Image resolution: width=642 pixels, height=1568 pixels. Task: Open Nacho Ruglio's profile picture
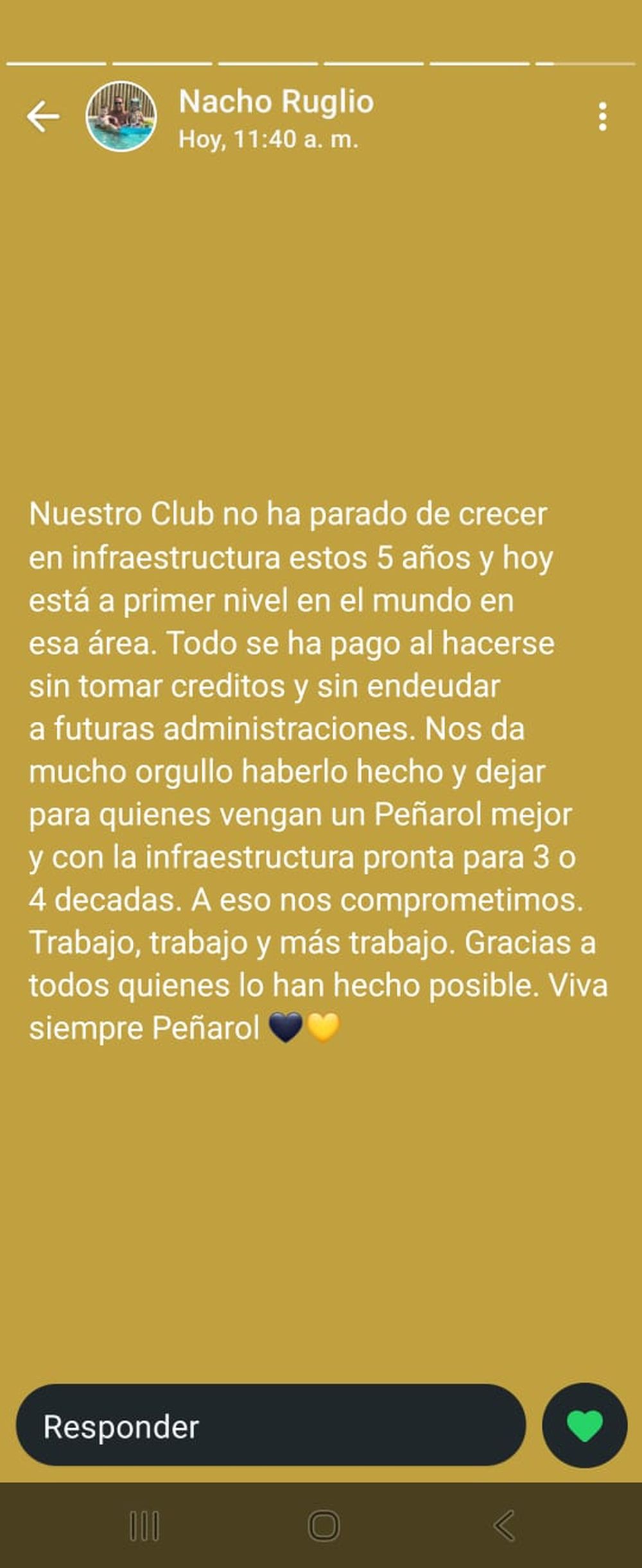pyautogui.click(x=121, y=117)
